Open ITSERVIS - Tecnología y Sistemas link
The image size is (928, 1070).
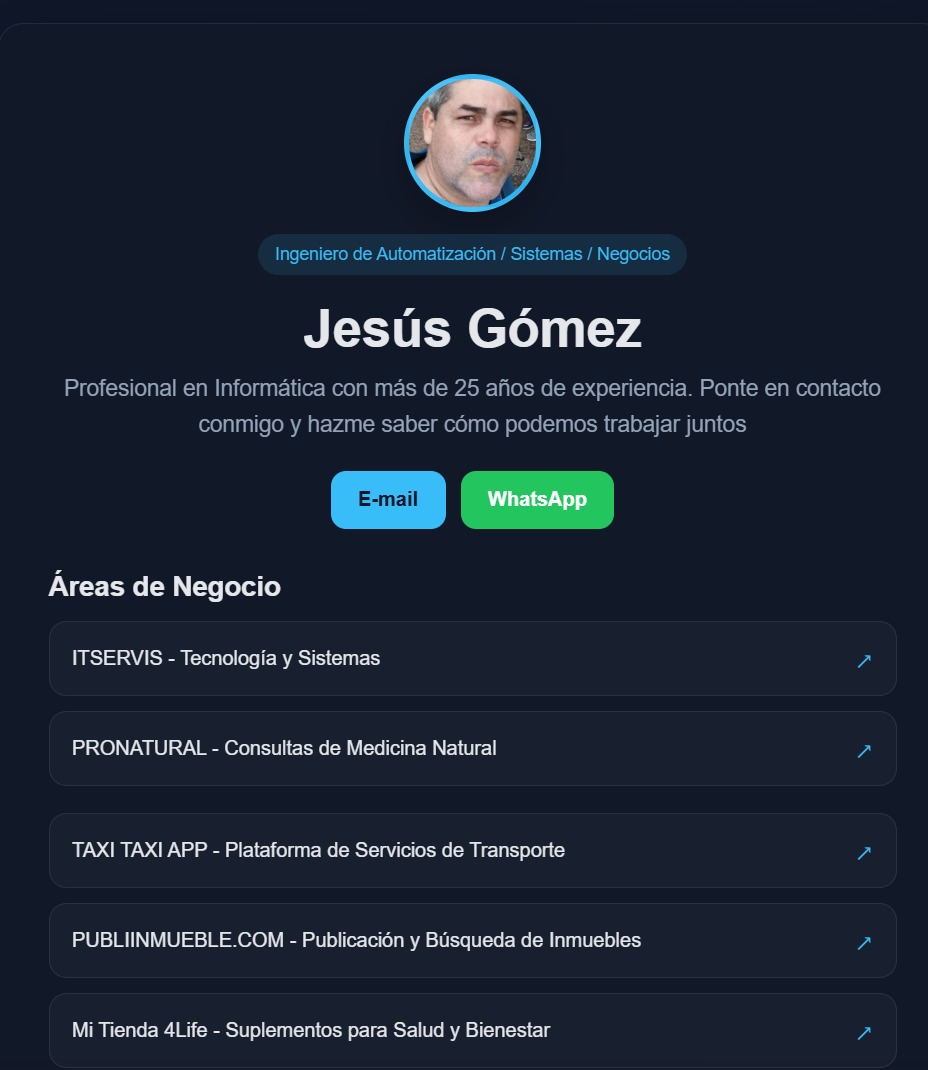coord(472,658)
